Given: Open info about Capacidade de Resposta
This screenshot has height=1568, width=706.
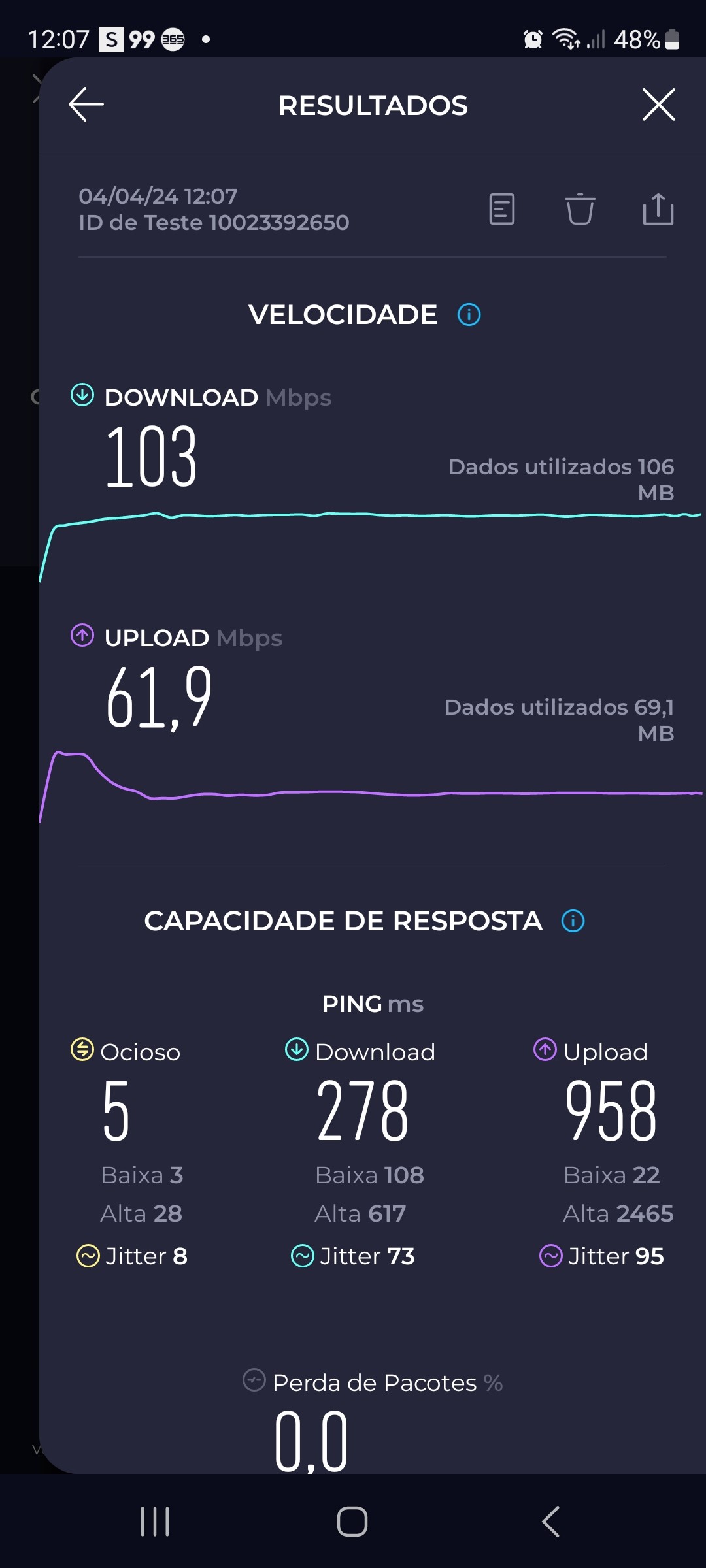Looking at the screenshot, I should coord(573,921).
